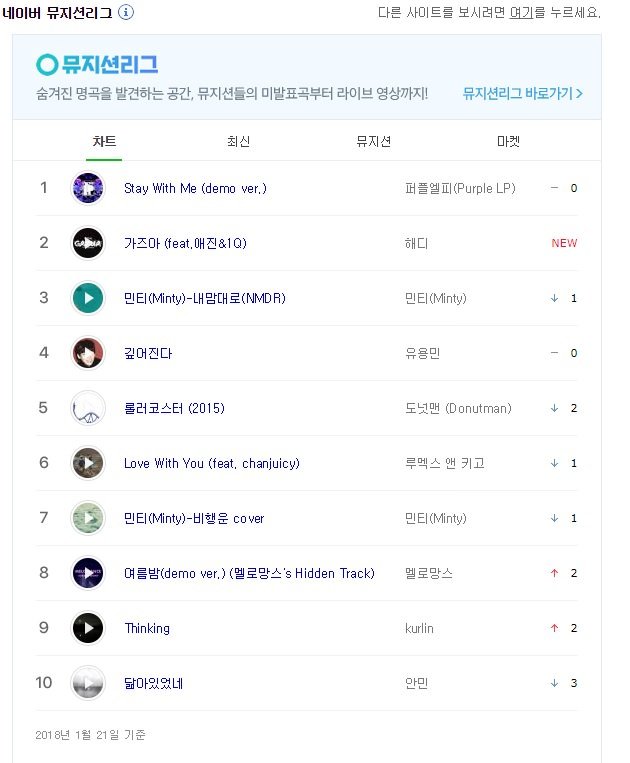The width and height of the screenshot is (630, 763).
Task: Open 뮤지션리그 바로가기 link
Action: pos(522,93)
